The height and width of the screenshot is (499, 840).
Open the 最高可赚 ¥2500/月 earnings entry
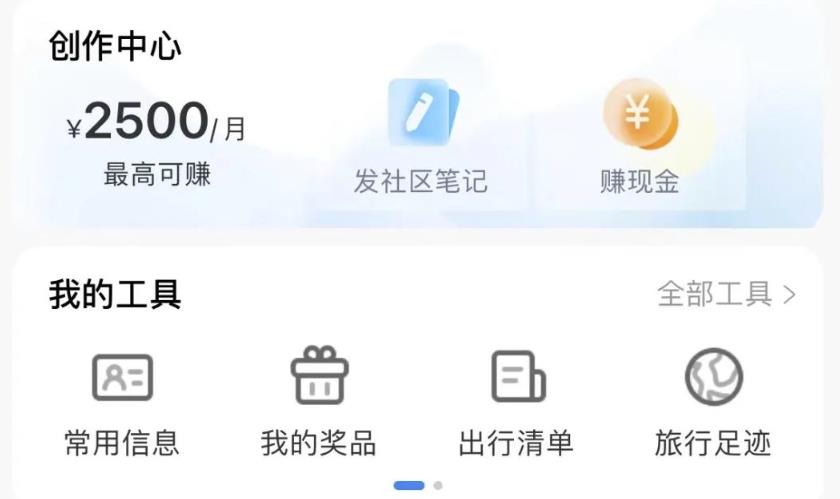tap(158, 142)
